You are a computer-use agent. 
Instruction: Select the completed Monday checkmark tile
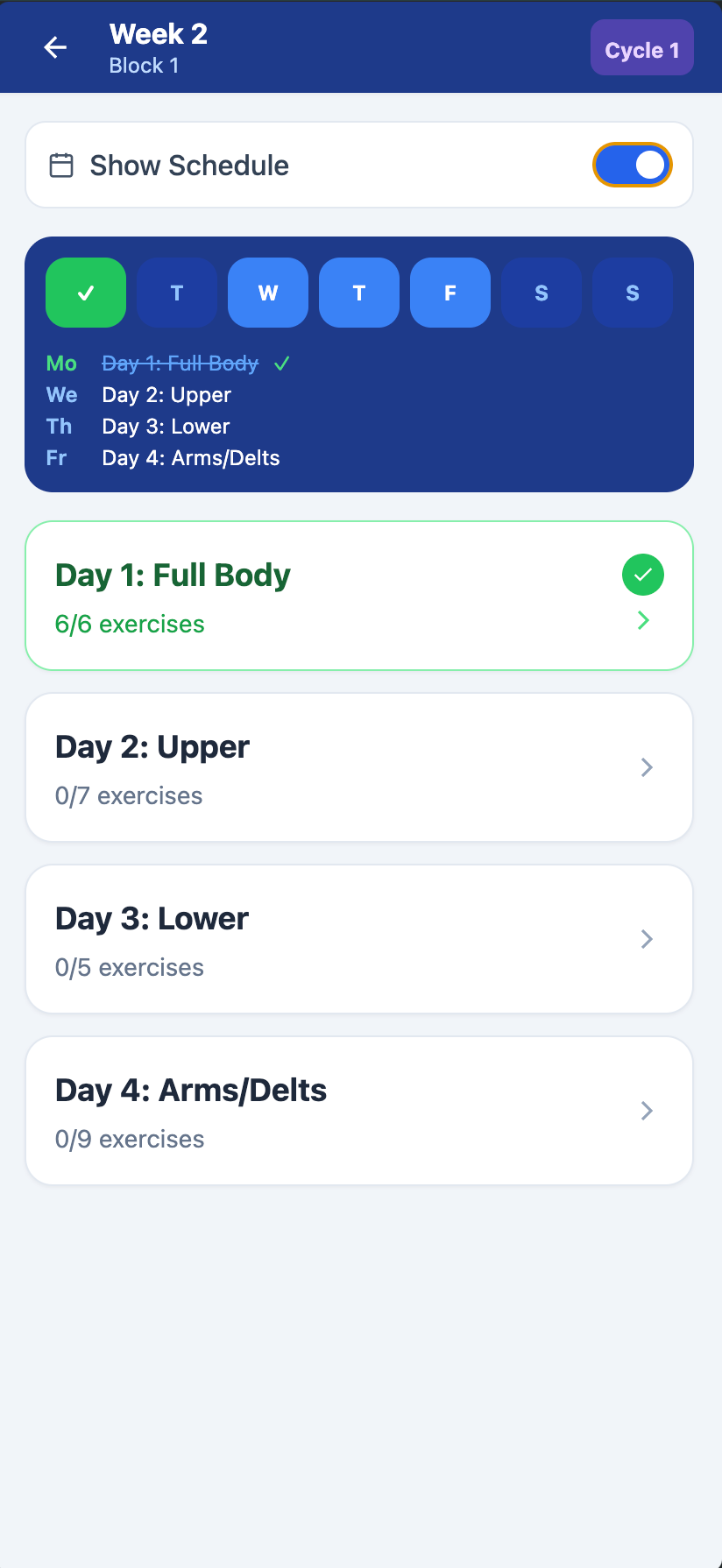(86, 293)
